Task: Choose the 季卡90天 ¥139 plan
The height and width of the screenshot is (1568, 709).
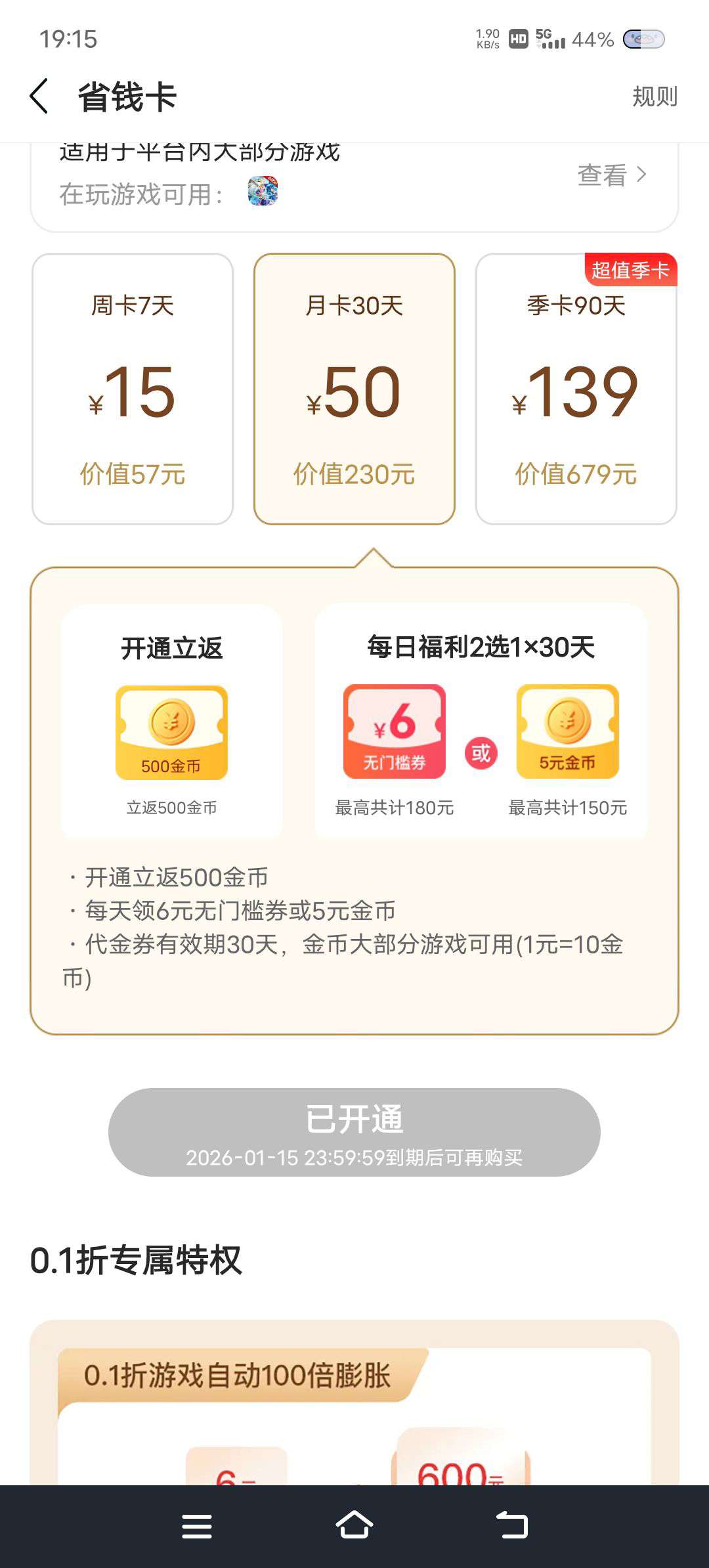Action: click(x=576, y=389)
